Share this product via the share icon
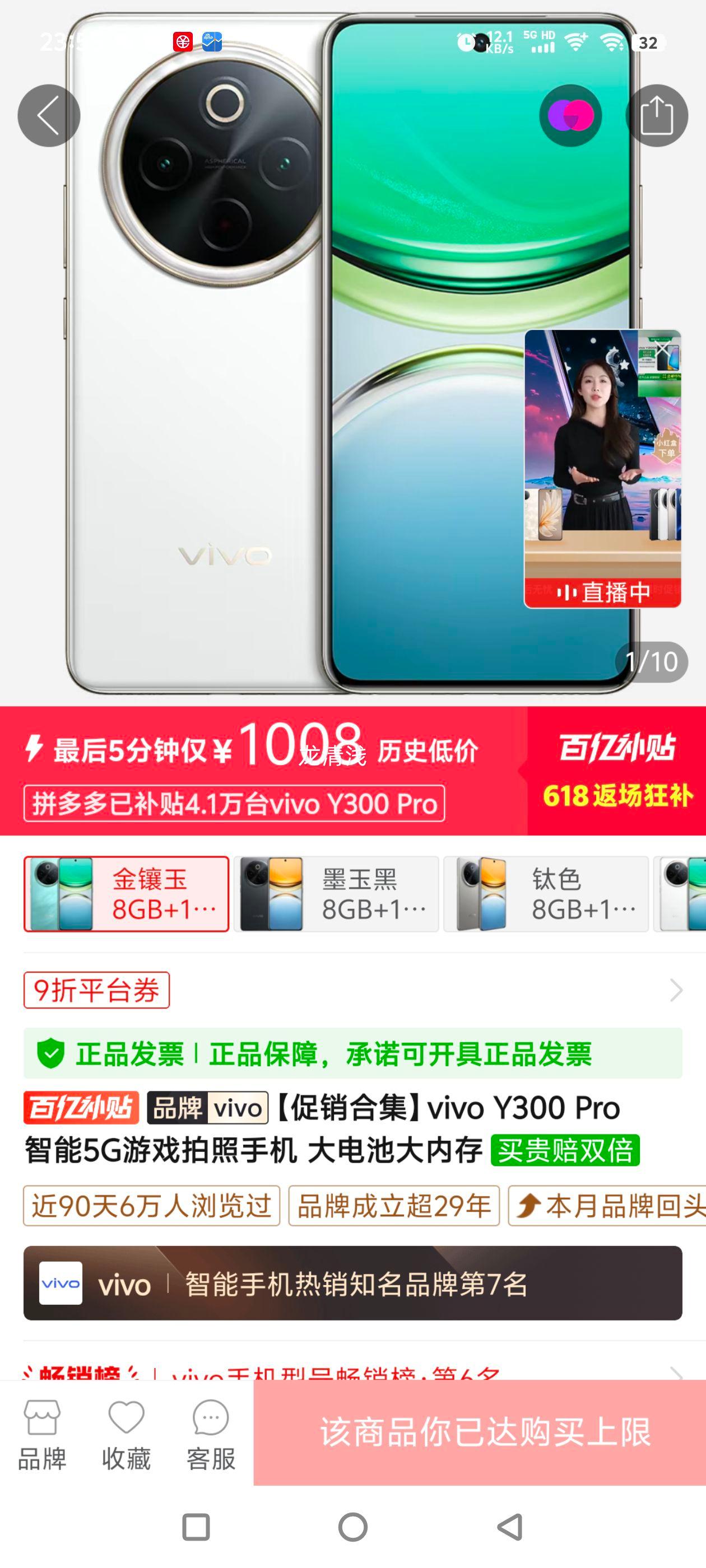 [x=656, y=116]
